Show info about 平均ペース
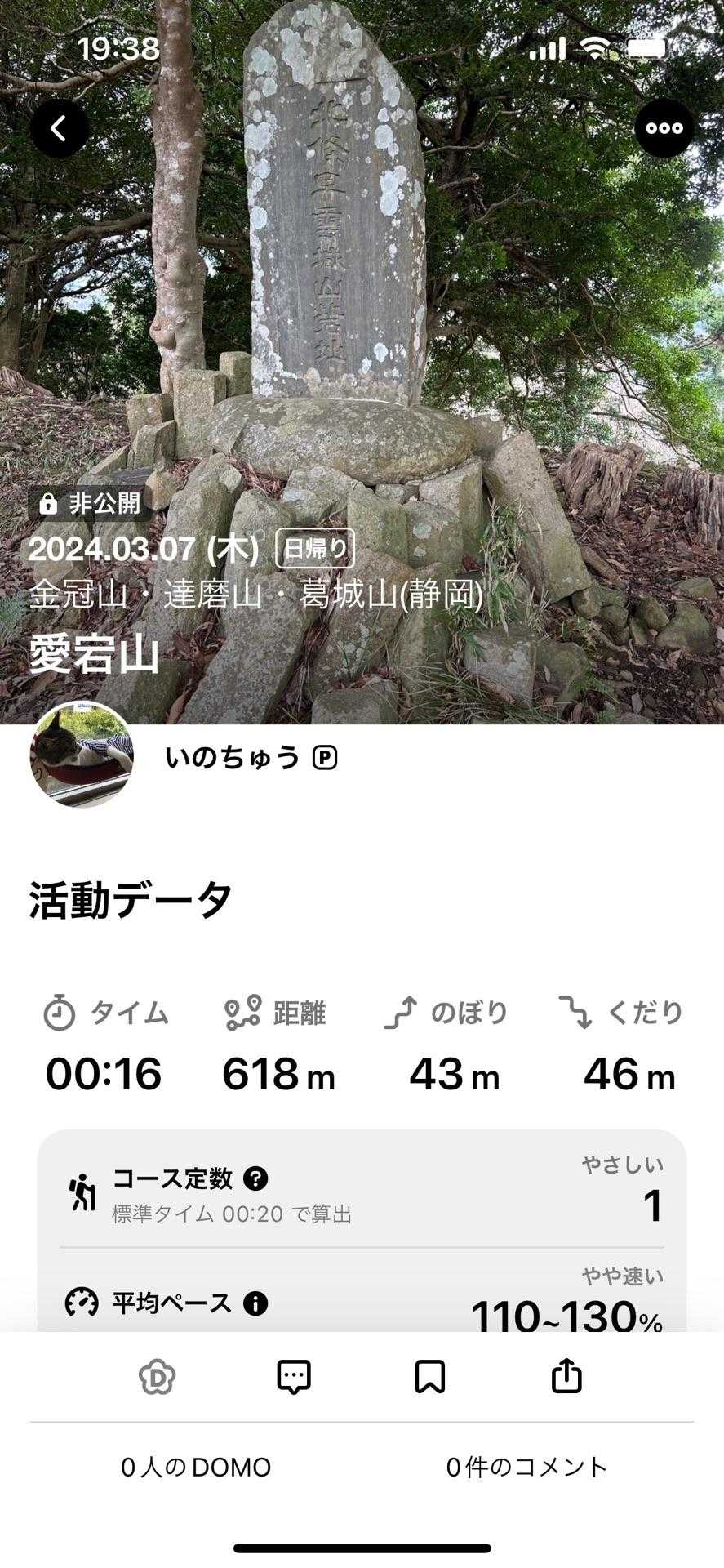Viewport: 724px width, 1568px height. pyautogui.click(x=255, y=1303)
